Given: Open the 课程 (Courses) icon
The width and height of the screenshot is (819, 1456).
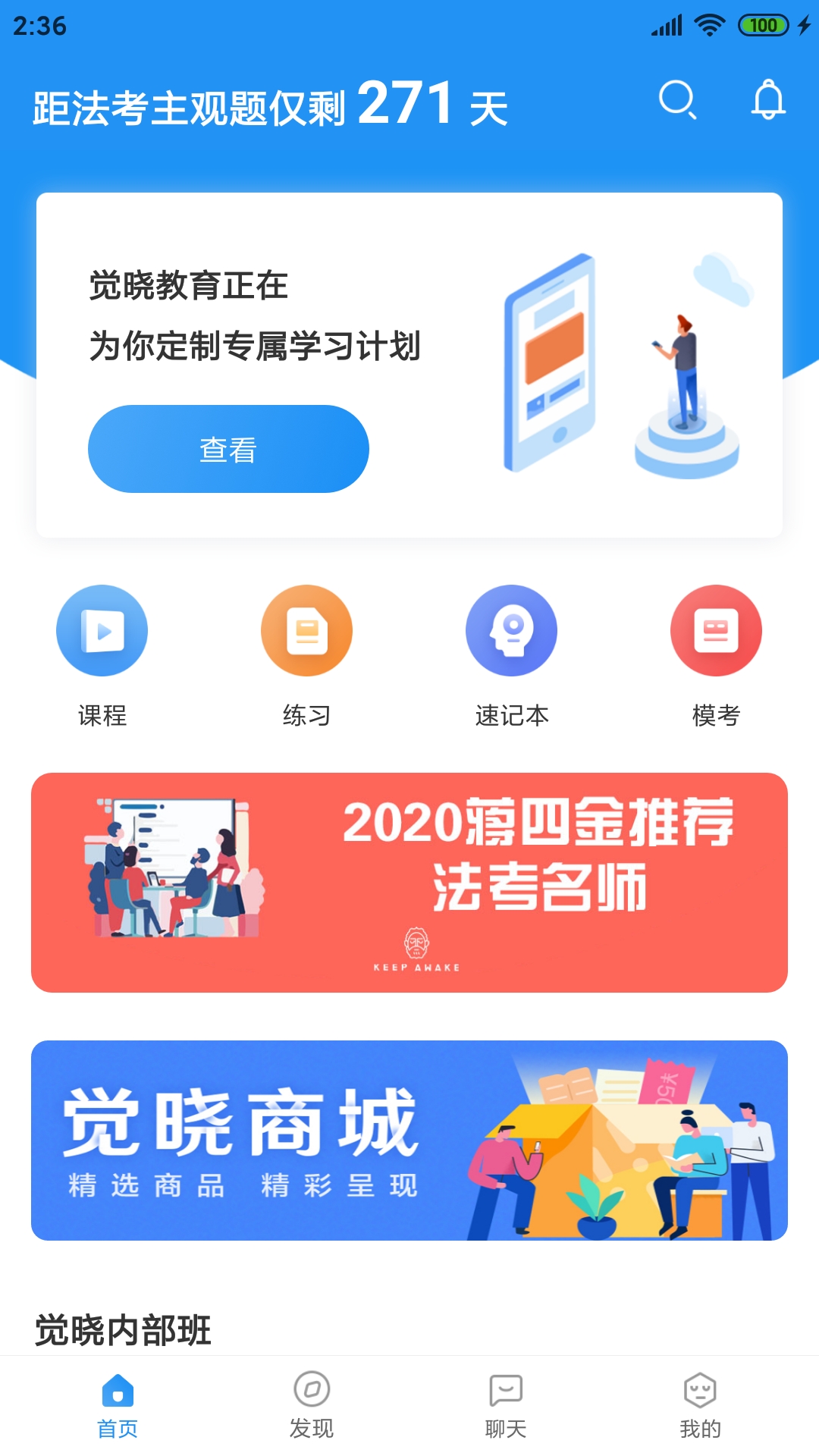Looking at the screenshot, I should pos(102,630).
